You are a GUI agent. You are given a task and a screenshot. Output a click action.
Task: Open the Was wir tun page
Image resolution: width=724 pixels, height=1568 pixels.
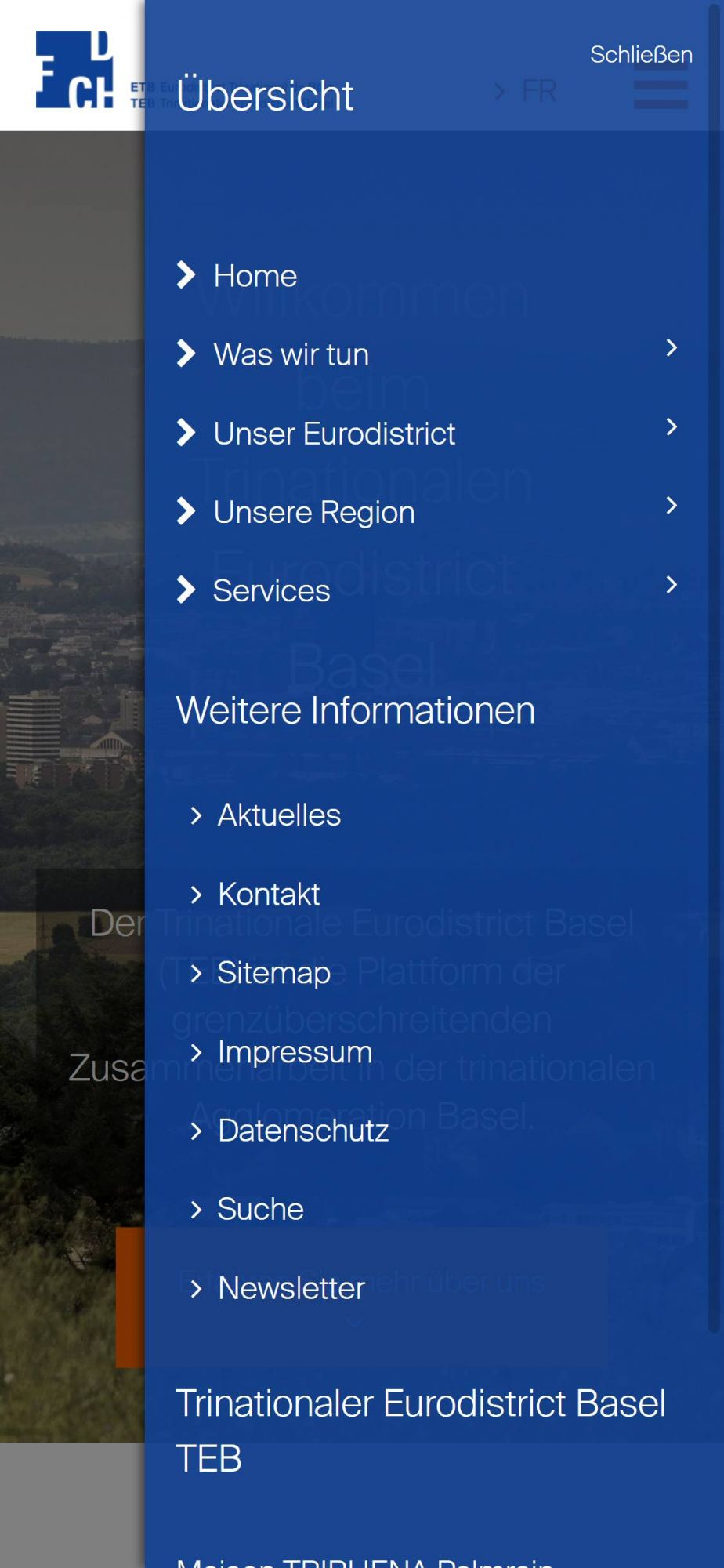click(x=291, y=354)
